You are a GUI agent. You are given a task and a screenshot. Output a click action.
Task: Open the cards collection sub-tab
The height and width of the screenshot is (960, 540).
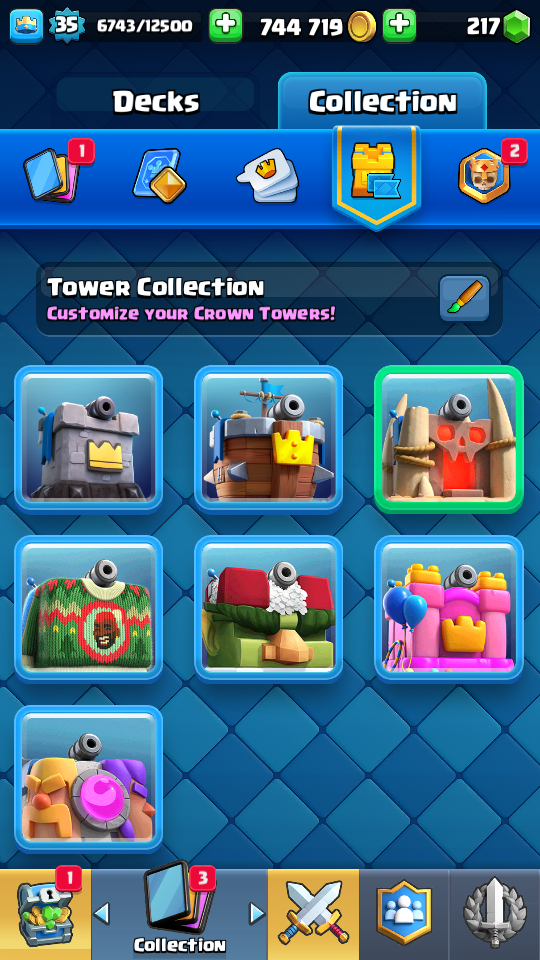click(x=54, y=174)
